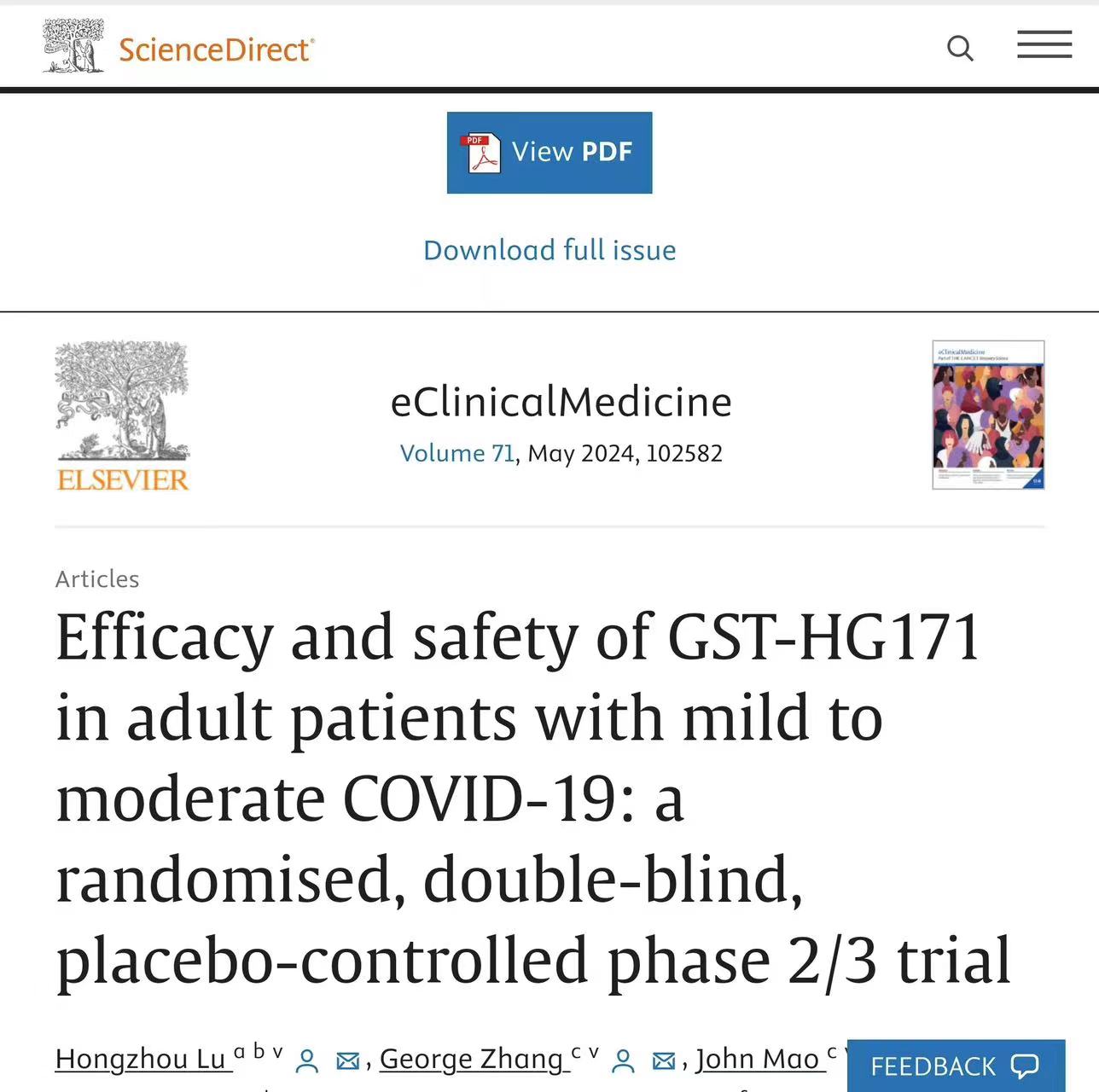Open the search magnifier icon

click(960, 48)
